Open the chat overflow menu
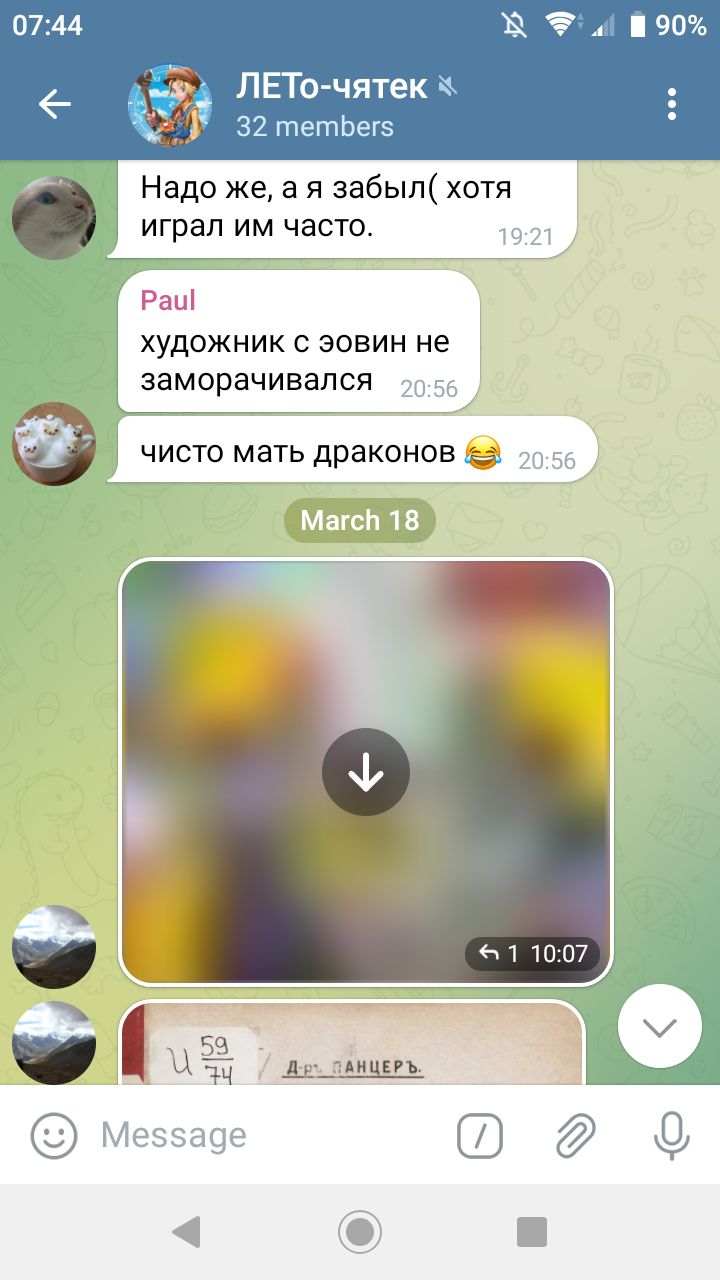The height and width of the screenshot is (1280, 720). 672,104
